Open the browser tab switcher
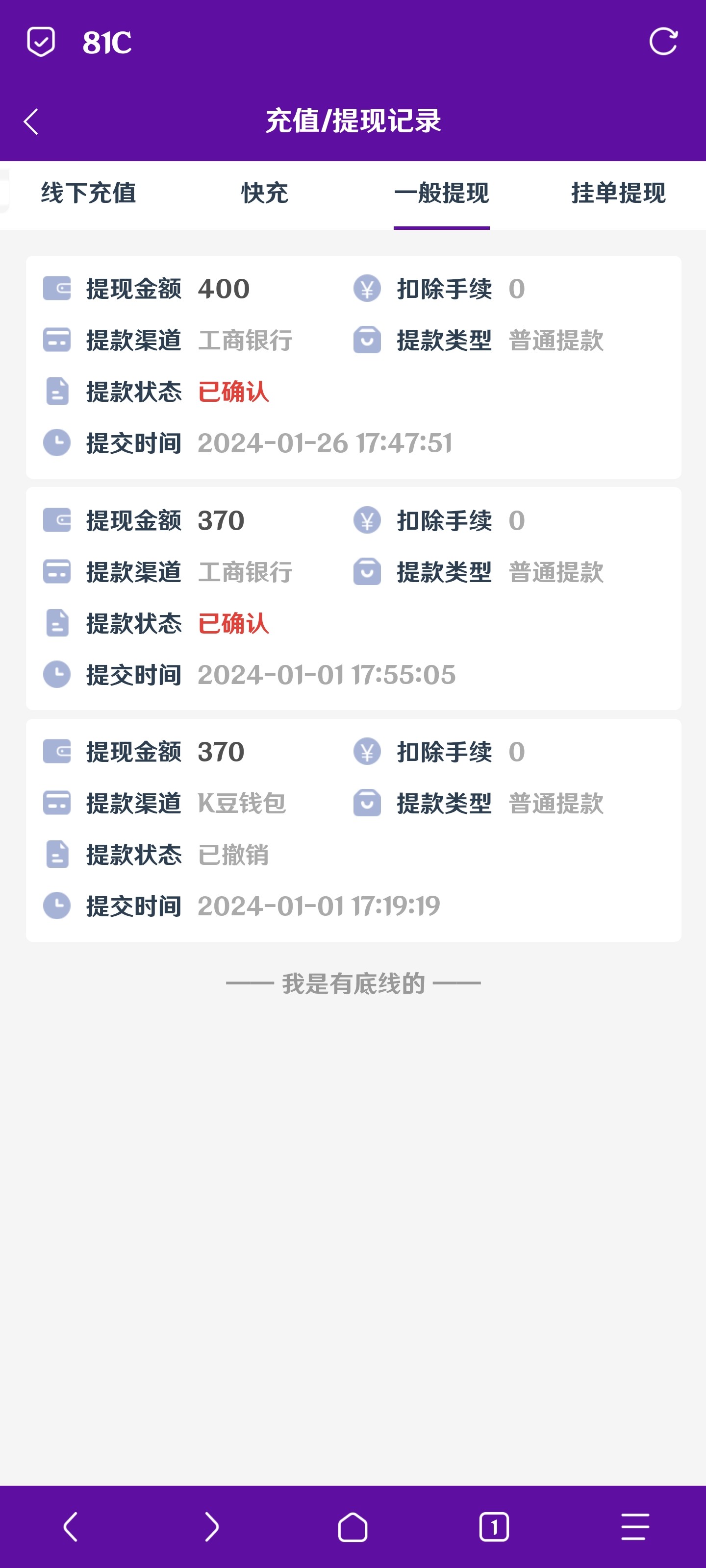Screen dimensions: 706x1568 tap(493, 1526)
